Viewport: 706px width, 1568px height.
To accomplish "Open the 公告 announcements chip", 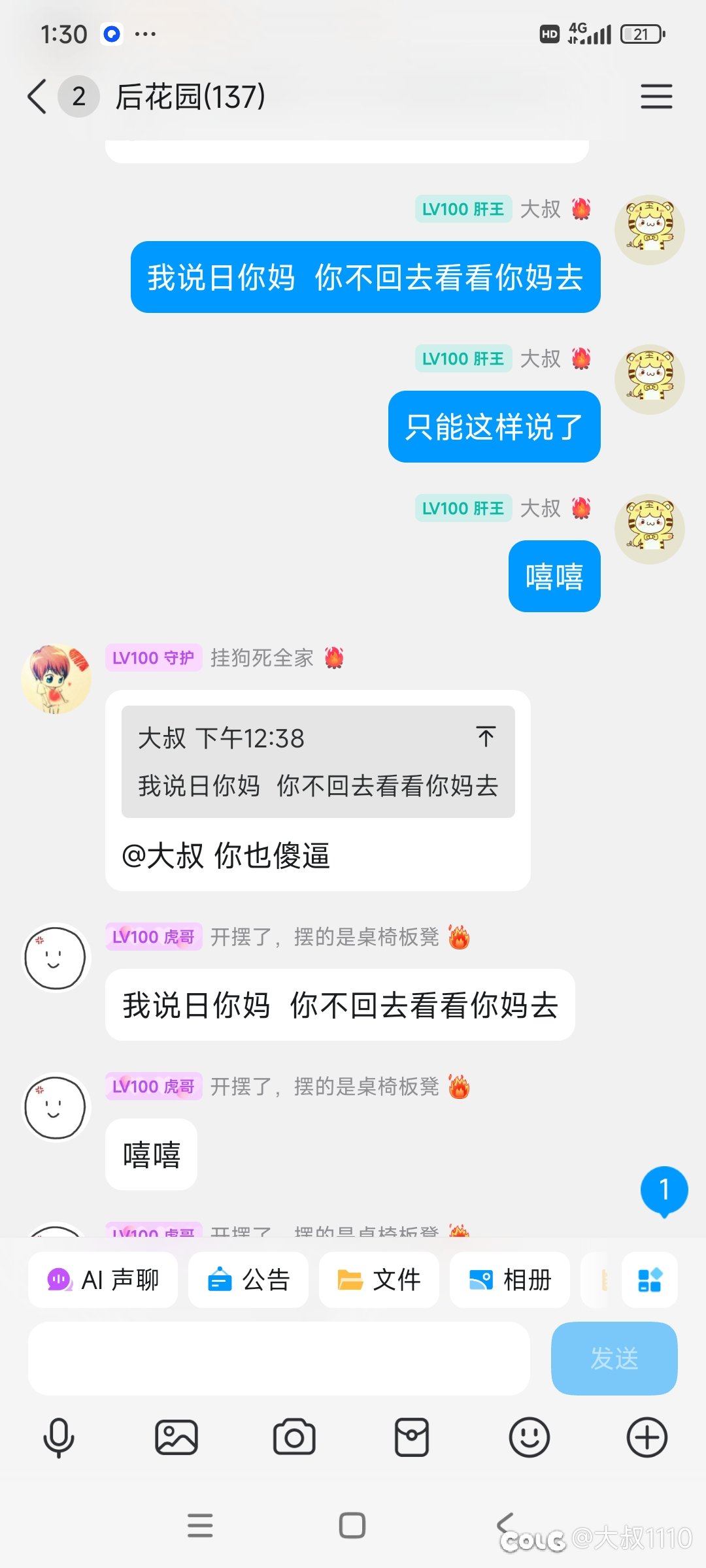I will (x=248, y=1280).
